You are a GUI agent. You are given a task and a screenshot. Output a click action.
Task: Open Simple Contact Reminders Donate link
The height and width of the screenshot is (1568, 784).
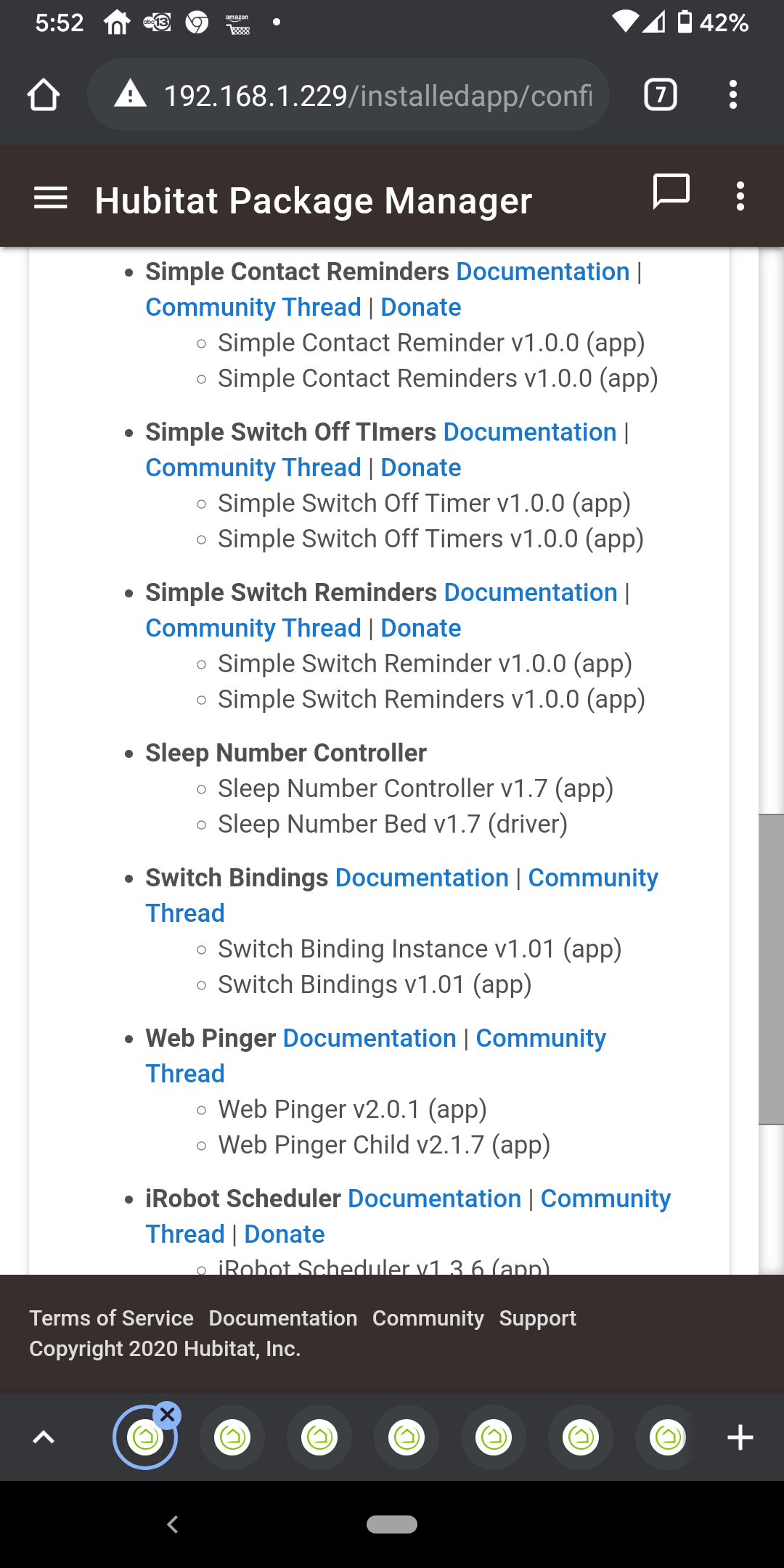(421, 307)
